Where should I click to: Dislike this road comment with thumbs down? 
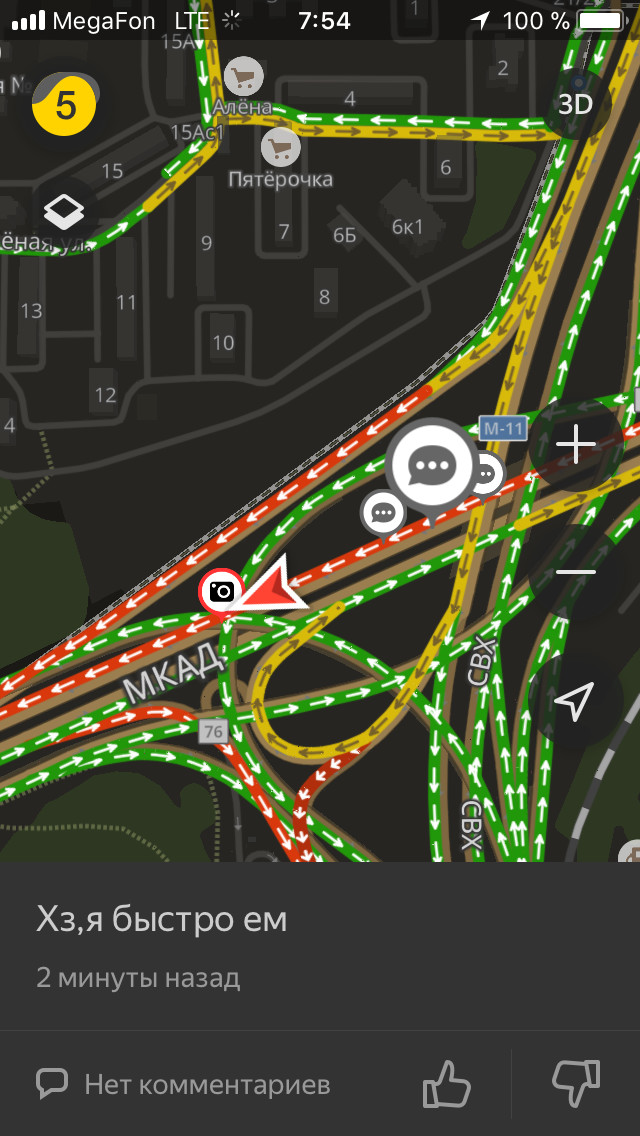(x=576, y=1083)
